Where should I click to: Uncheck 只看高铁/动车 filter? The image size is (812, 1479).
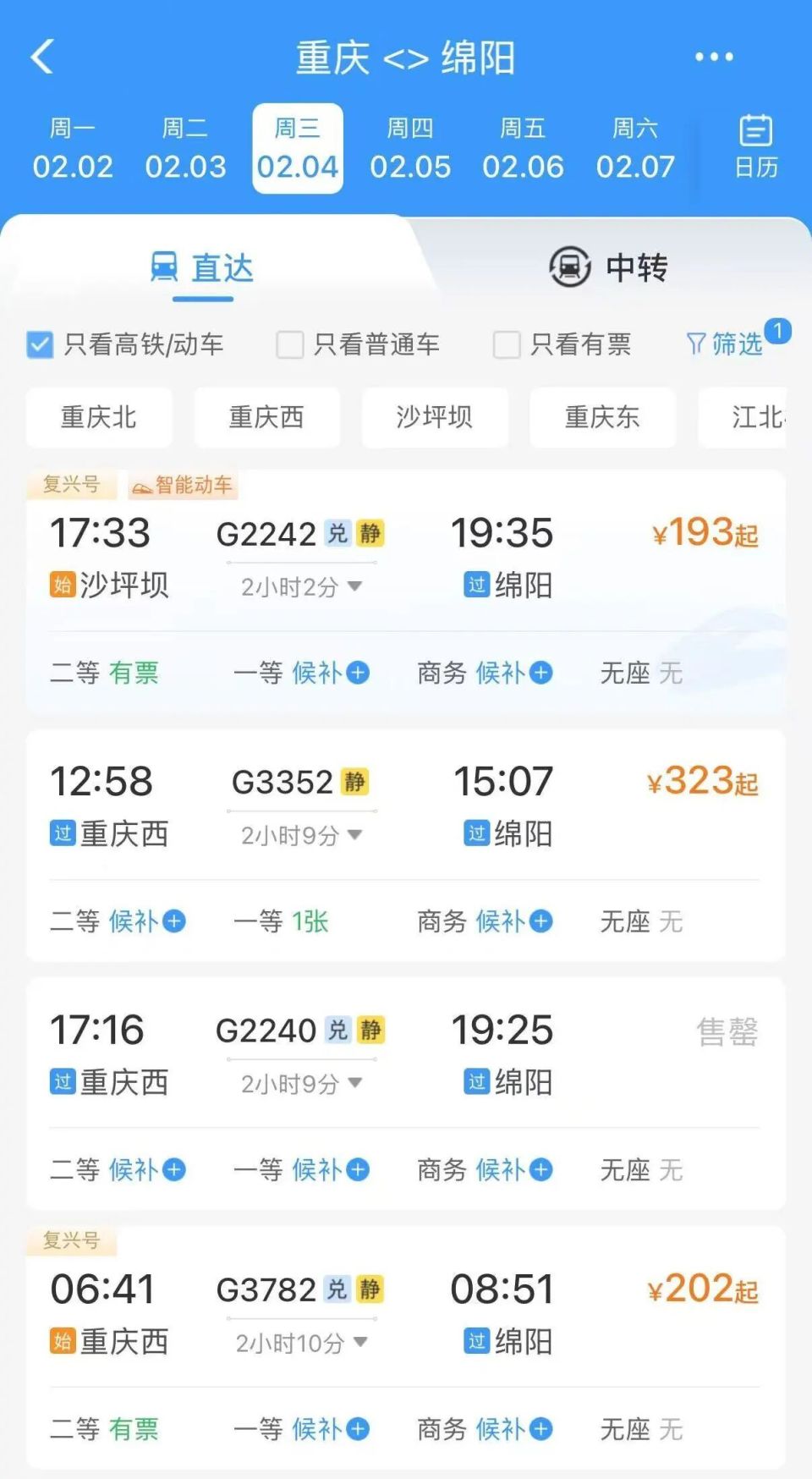point(40,344)
